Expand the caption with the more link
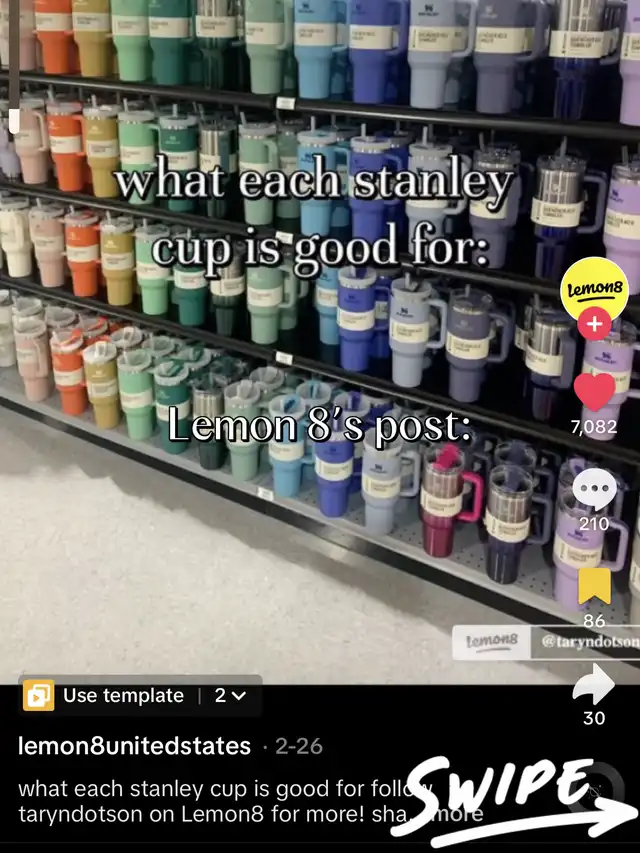 click(462, 814)
